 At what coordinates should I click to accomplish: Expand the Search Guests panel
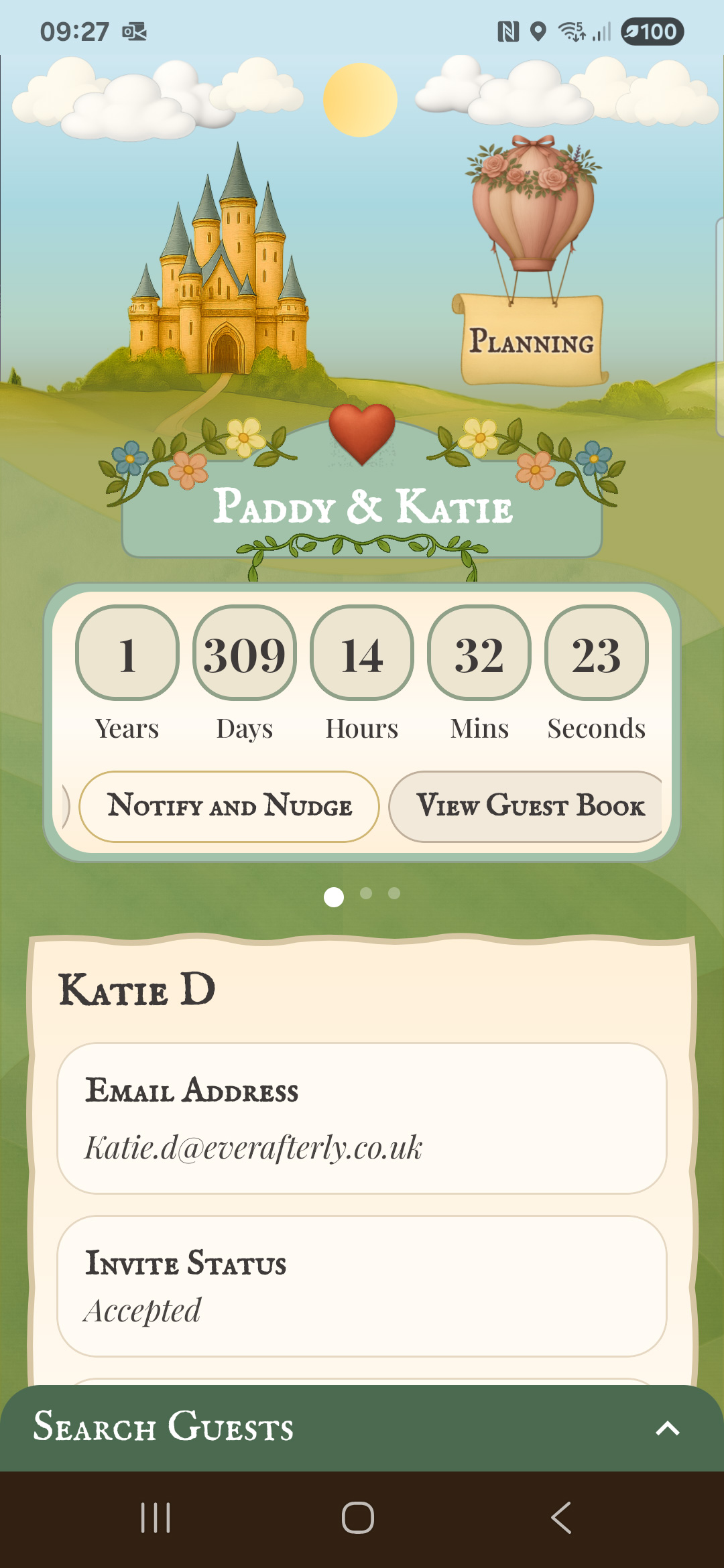[x=666, y=1428]
